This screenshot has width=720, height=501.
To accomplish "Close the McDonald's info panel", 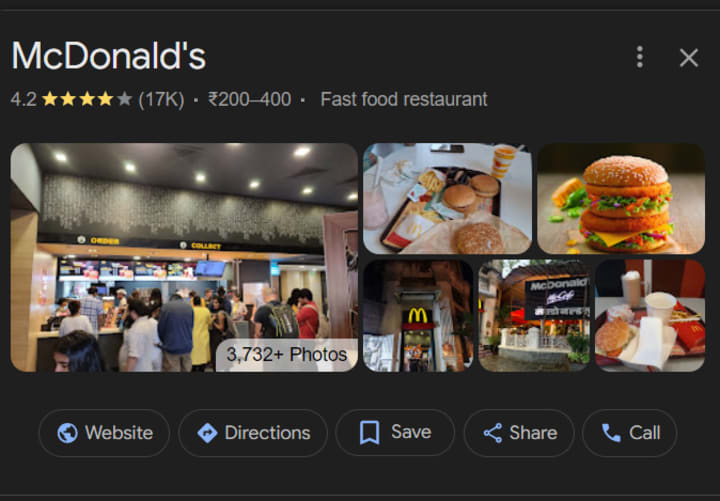I will (689, 58).
